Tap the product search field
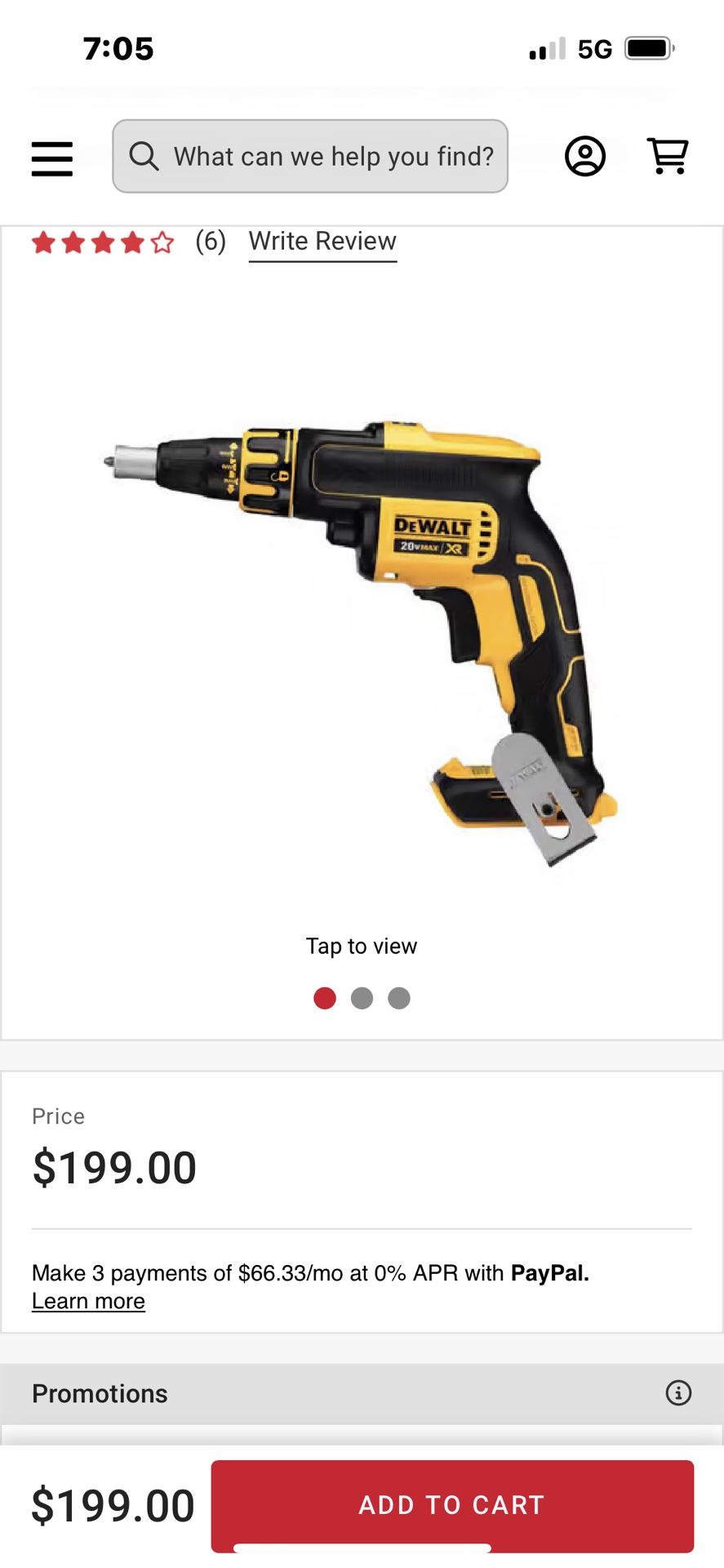Image resolution: width=724 pixels, height=1568 pixels. [310, 156]
